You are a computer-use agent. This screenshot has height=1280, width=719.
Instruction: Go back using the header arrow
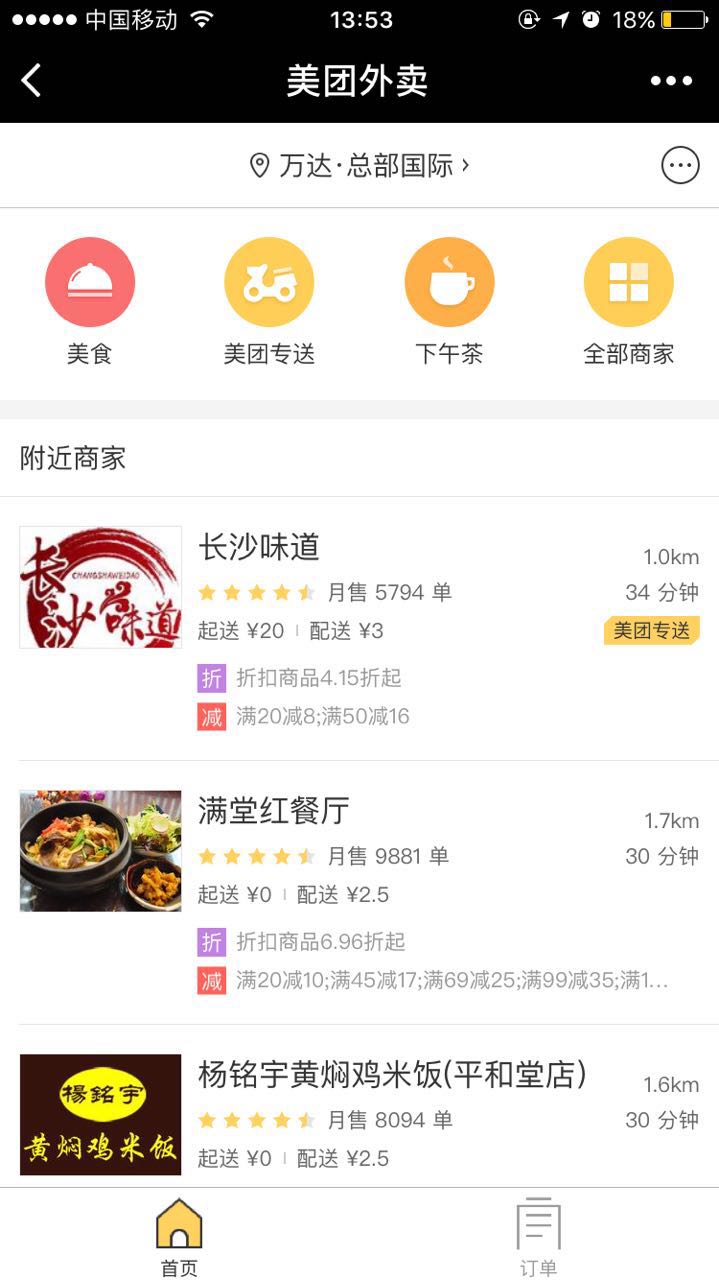coord(32,81)
